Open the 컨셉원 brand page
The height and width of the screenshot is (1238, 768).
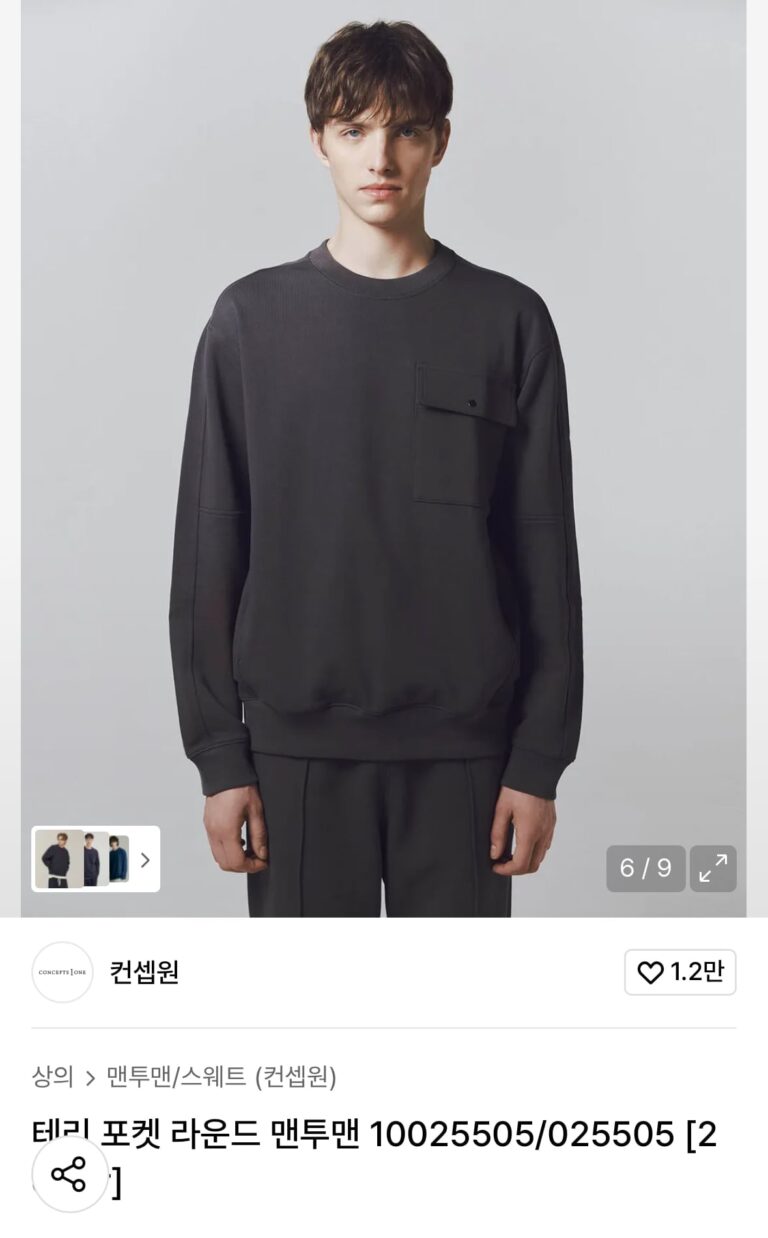(x=144, y=972)
